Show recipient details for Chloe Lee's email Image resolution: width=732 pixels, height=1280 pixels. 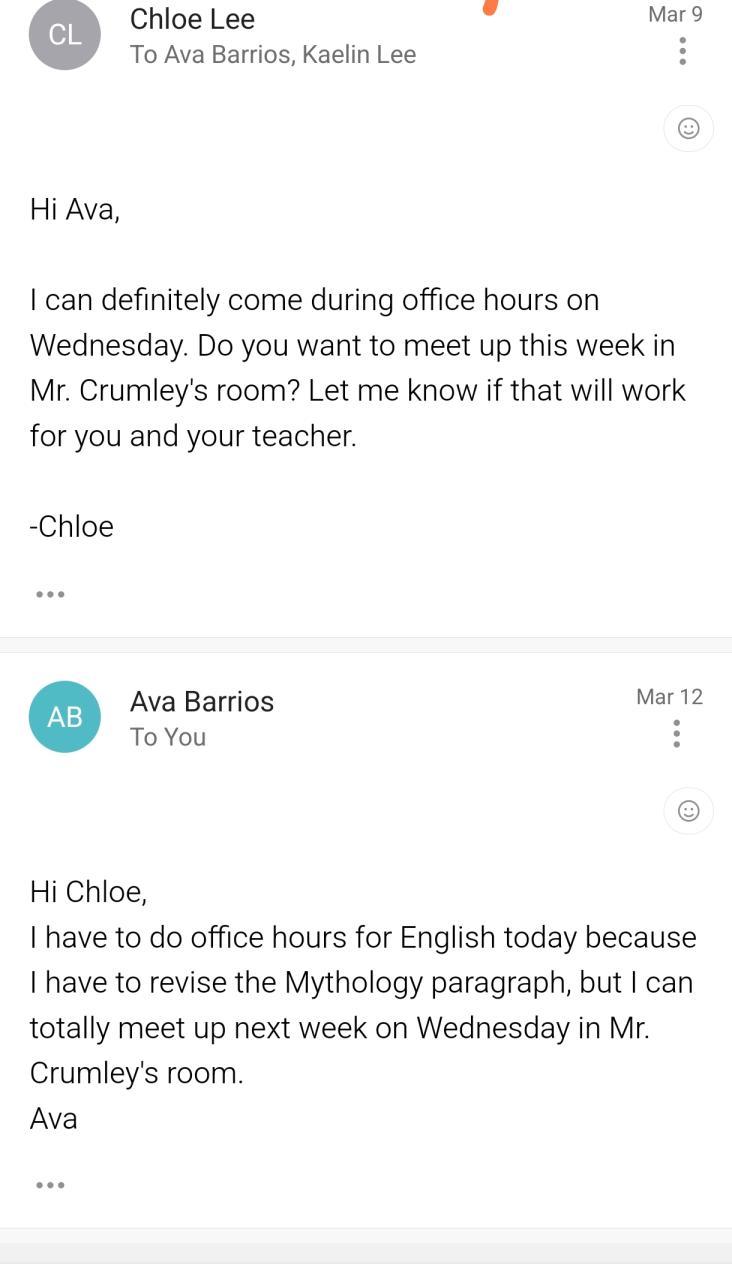[x=272, y=55]
